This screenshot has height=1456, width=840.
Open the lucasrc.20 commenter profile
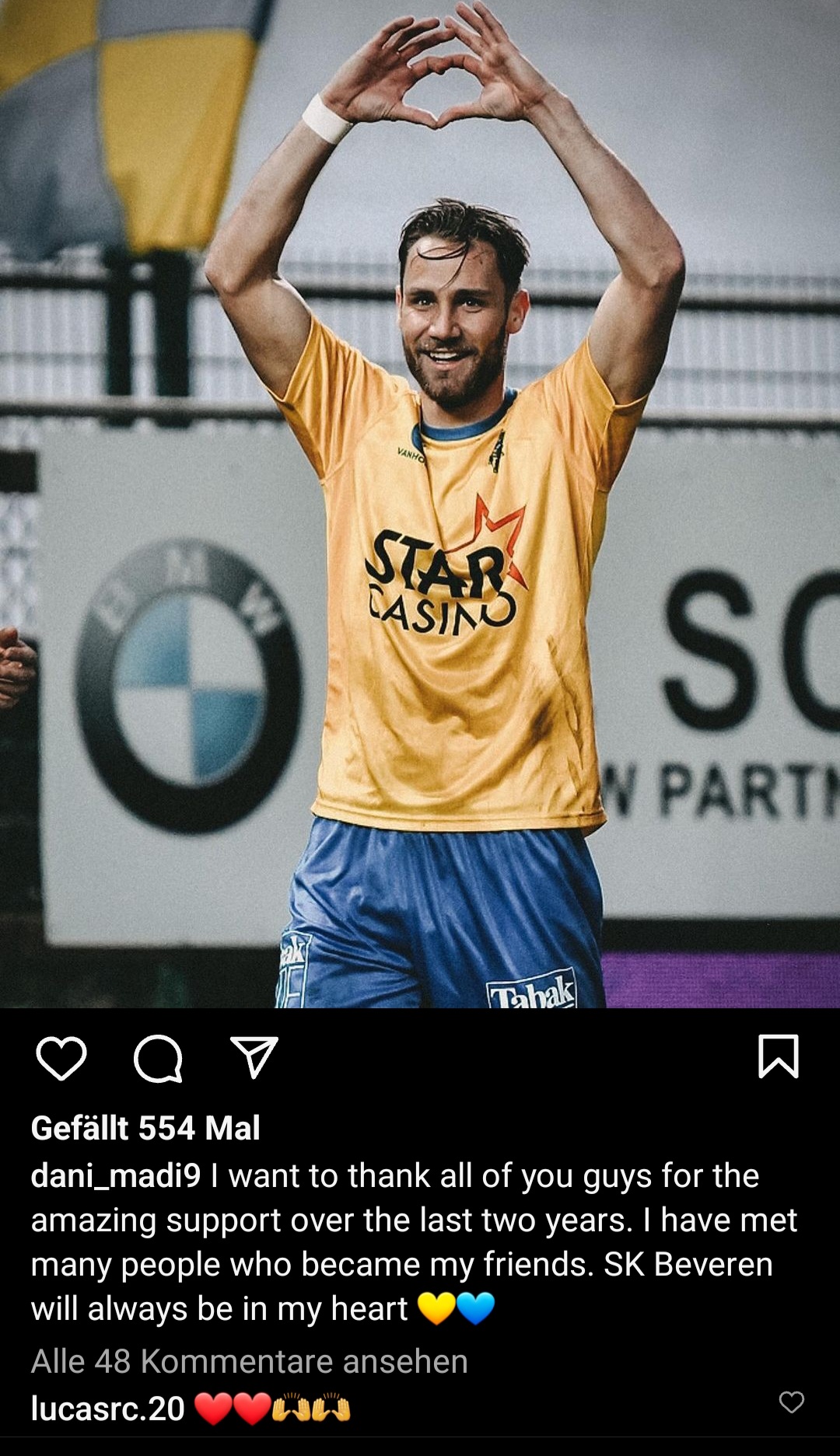click(108, 1409)
